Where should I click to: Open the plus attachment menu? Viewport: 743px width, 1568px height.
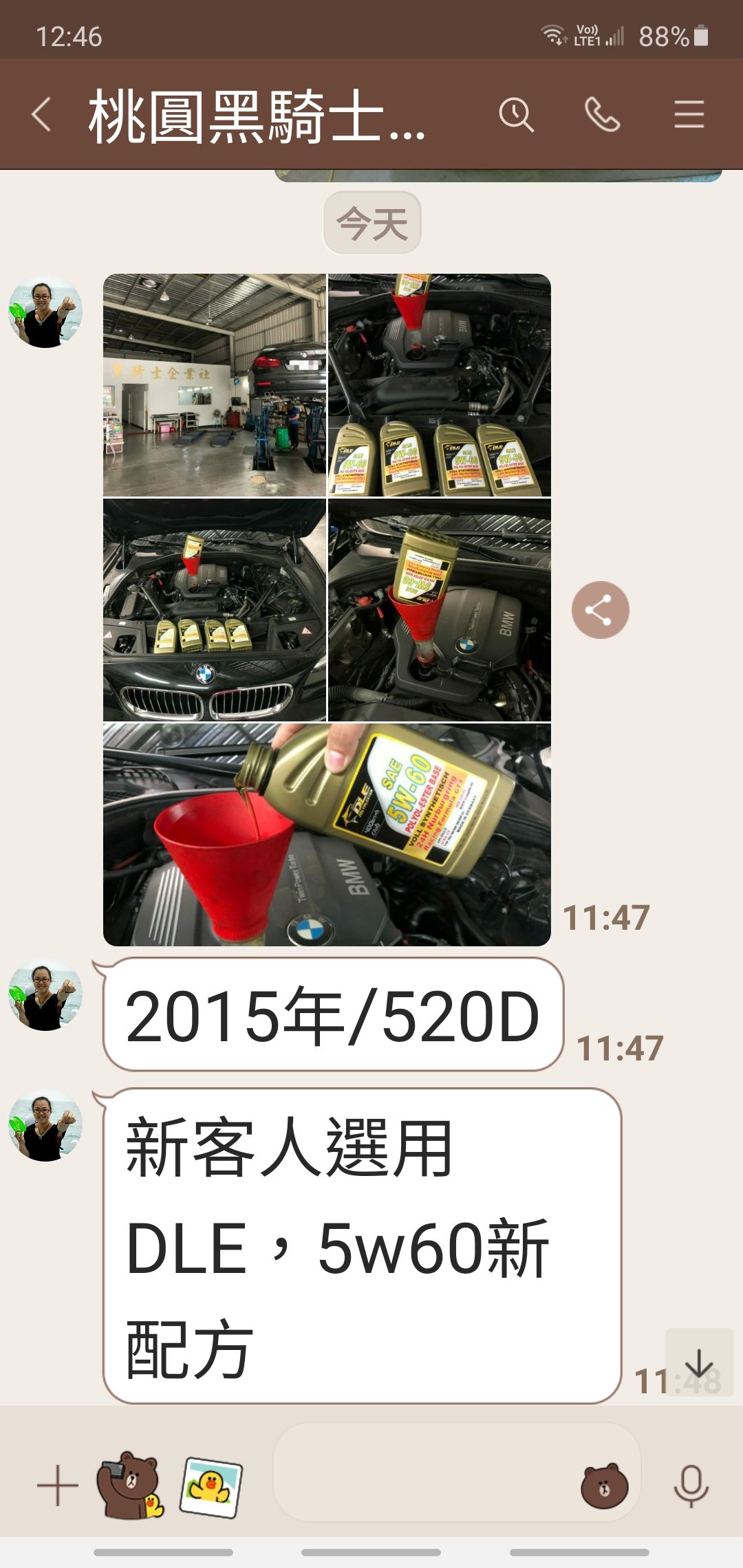(x=58, y=1485)
